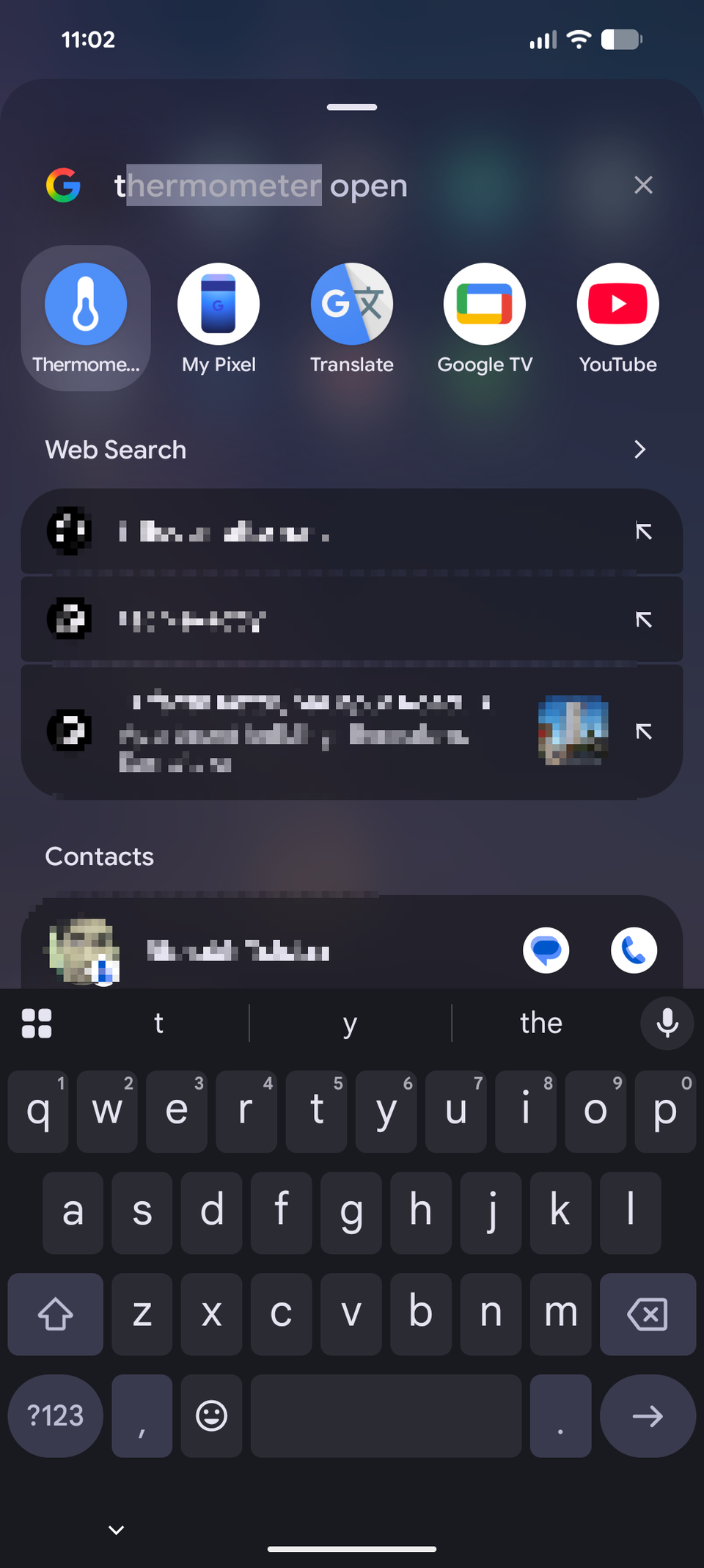Open the Thermometer app
704x1568 pixels.
tap(85, 304)
